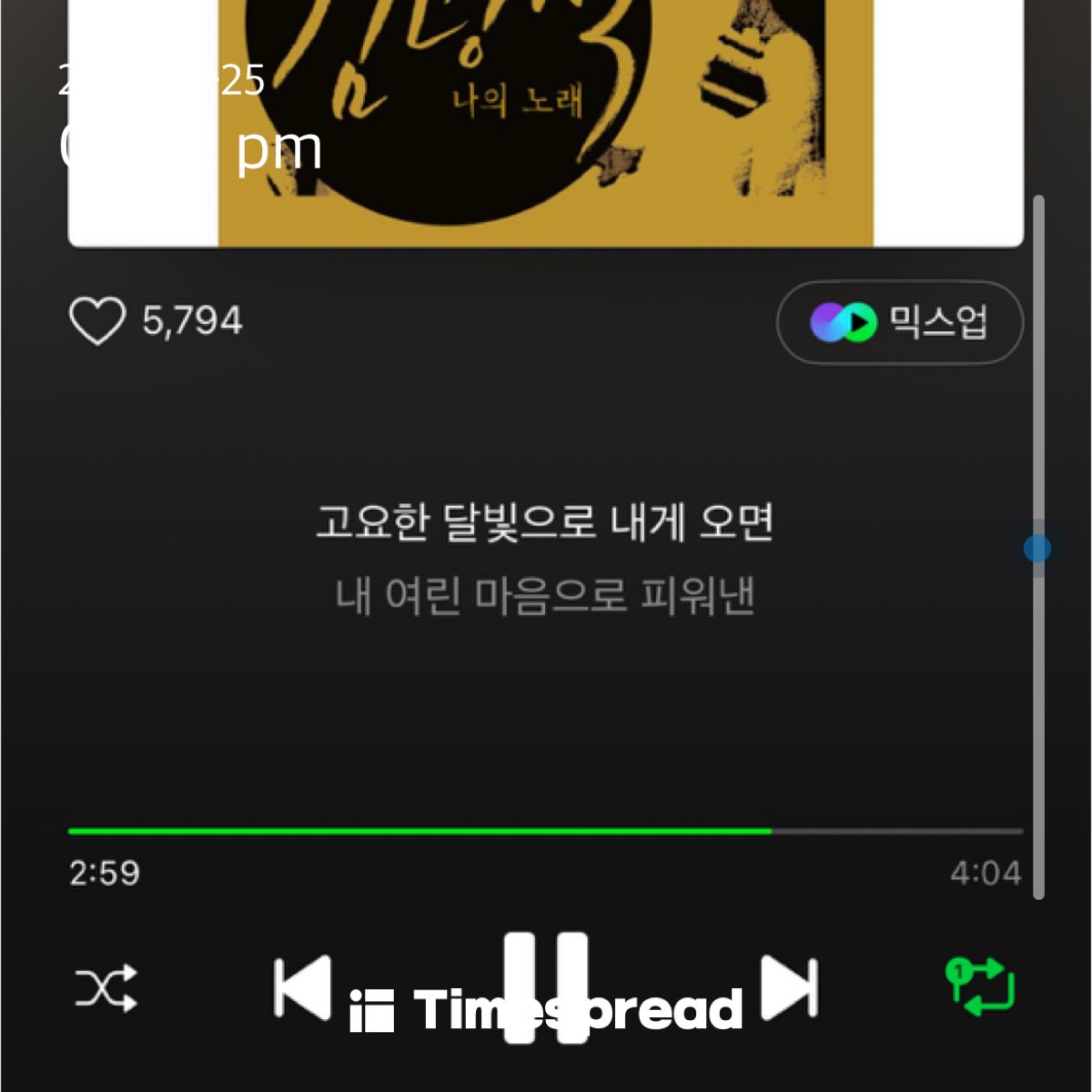Open the 믹스업 mix-up button

[x=899, y=323]
